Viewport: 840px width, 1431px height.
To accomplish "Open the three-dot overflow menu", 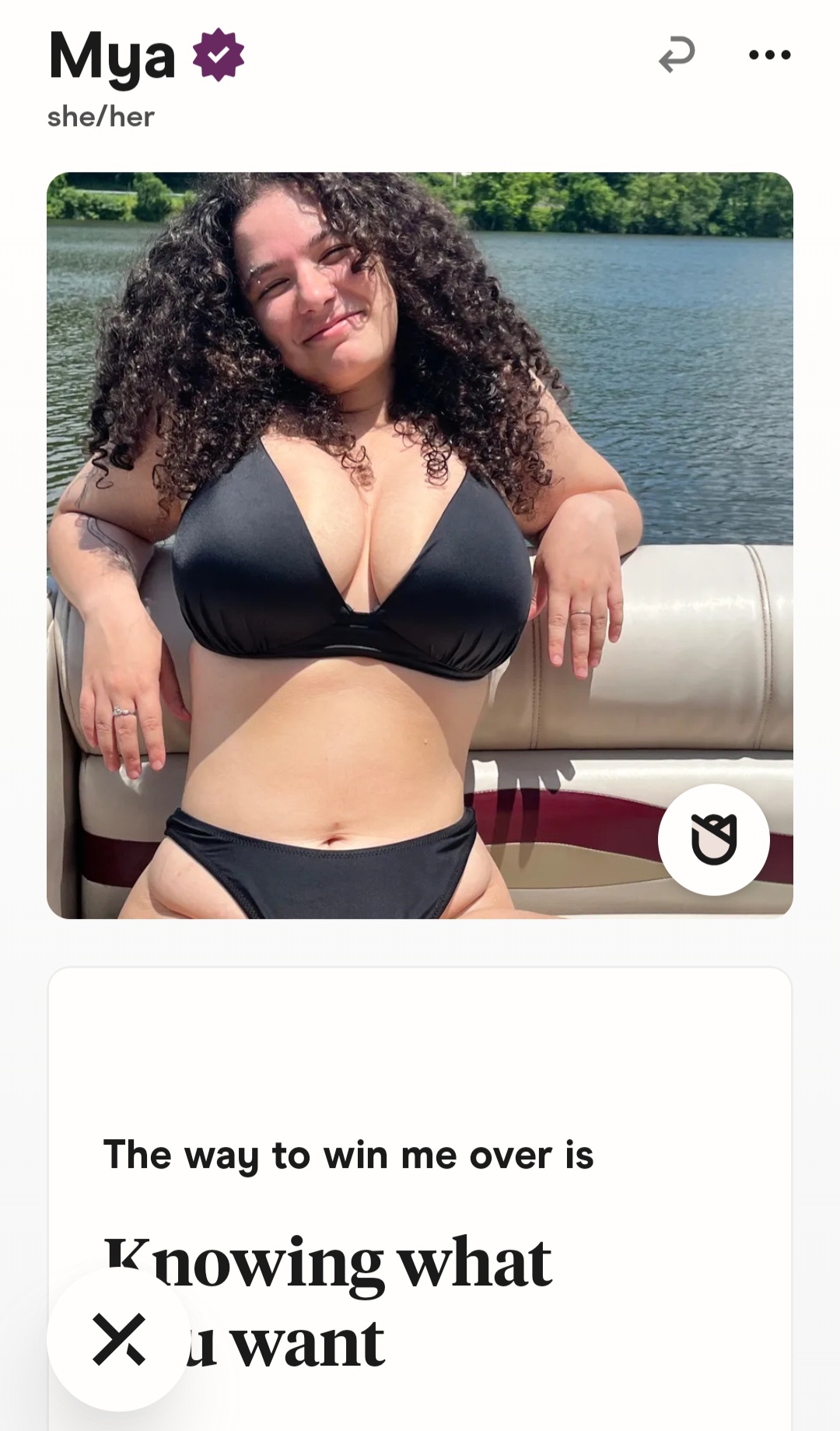I will pos(769,54).
